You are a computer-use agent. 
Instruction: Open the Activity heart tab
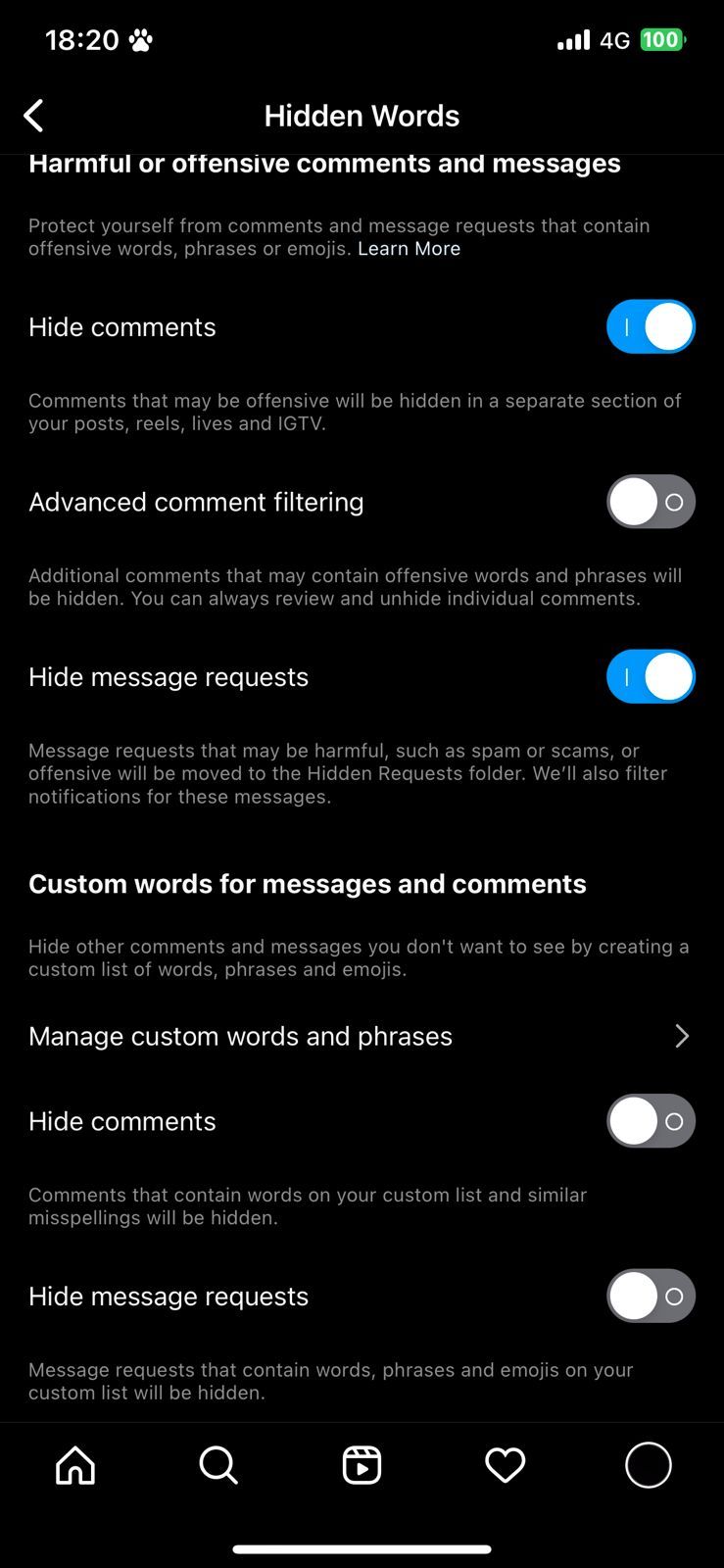[x=506, y=1466]
